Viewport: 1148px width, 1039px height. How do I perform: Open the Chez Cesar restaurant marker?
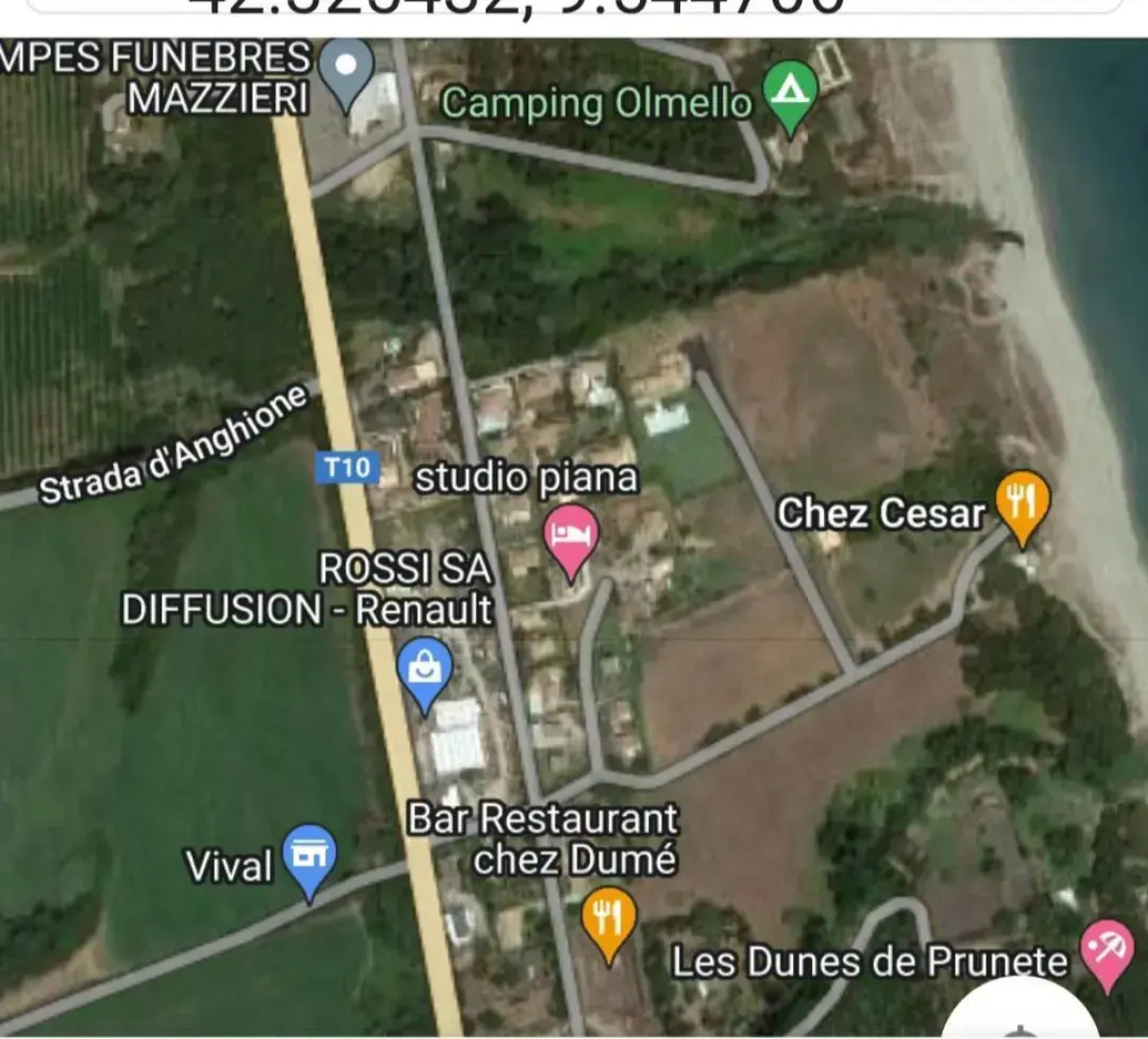click(1022, 500)
